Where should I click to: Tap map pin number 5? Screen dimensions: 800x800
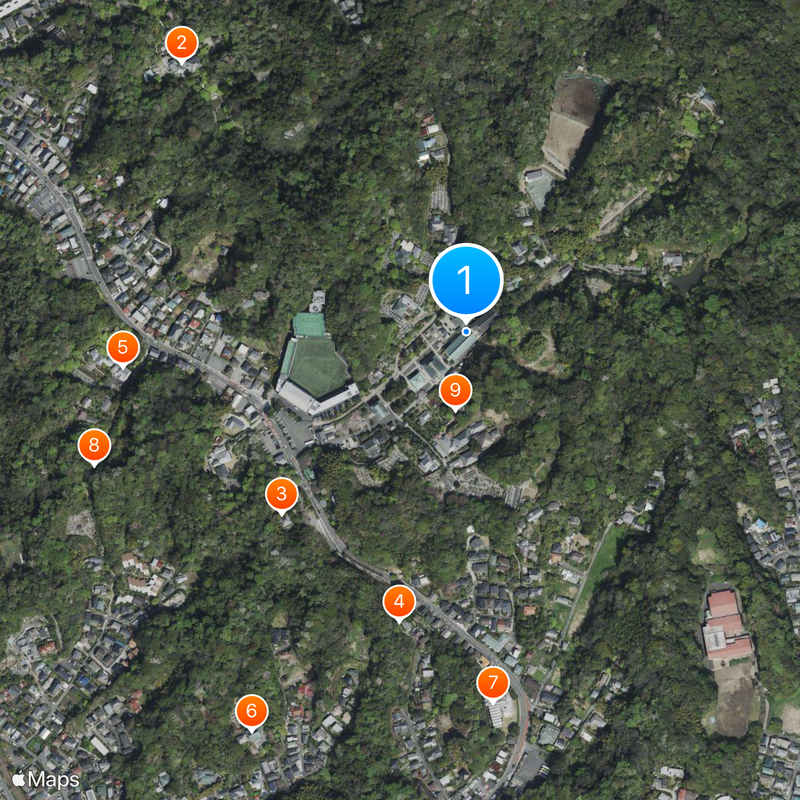pyautogui.click(x=123, y=347)
